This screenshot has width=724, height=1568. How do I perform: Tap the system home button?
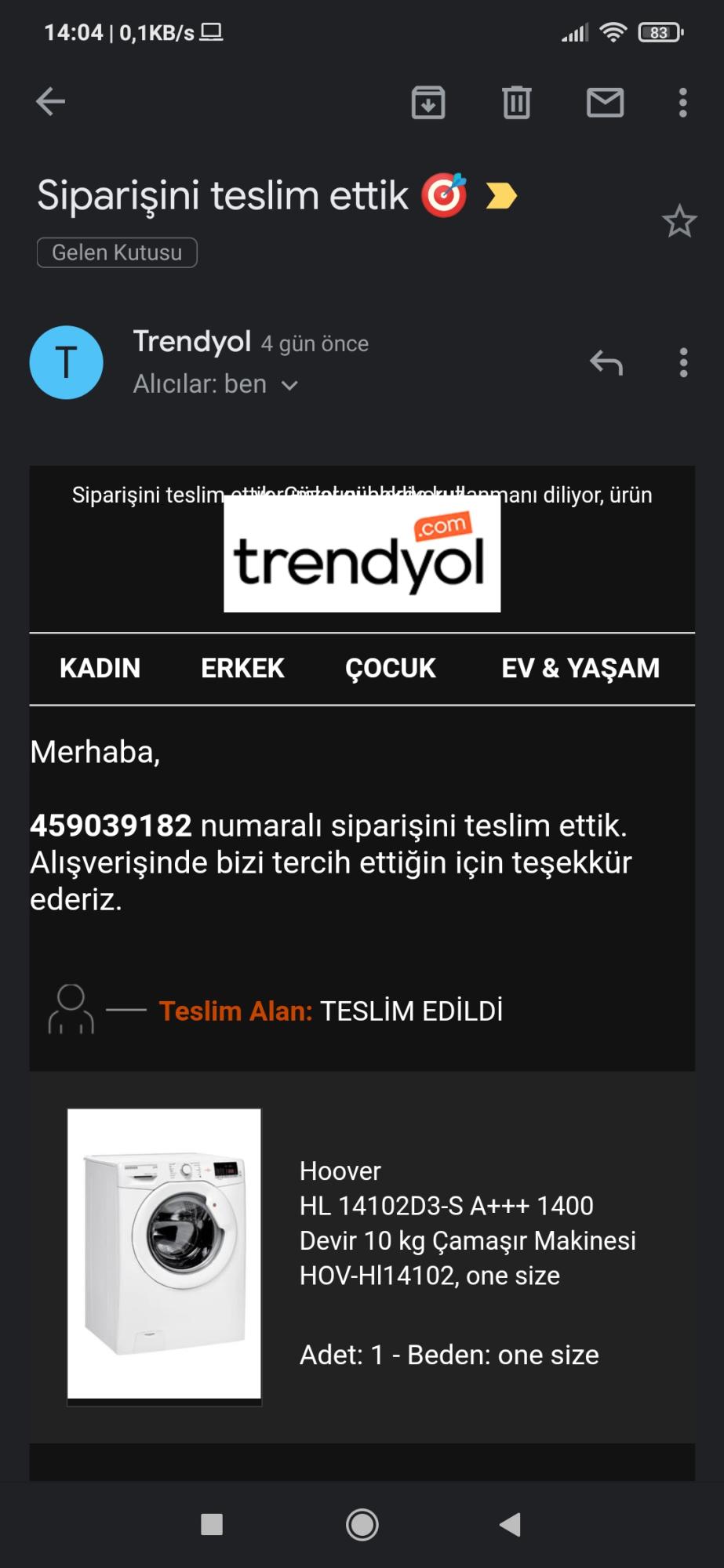point(362,1524)
